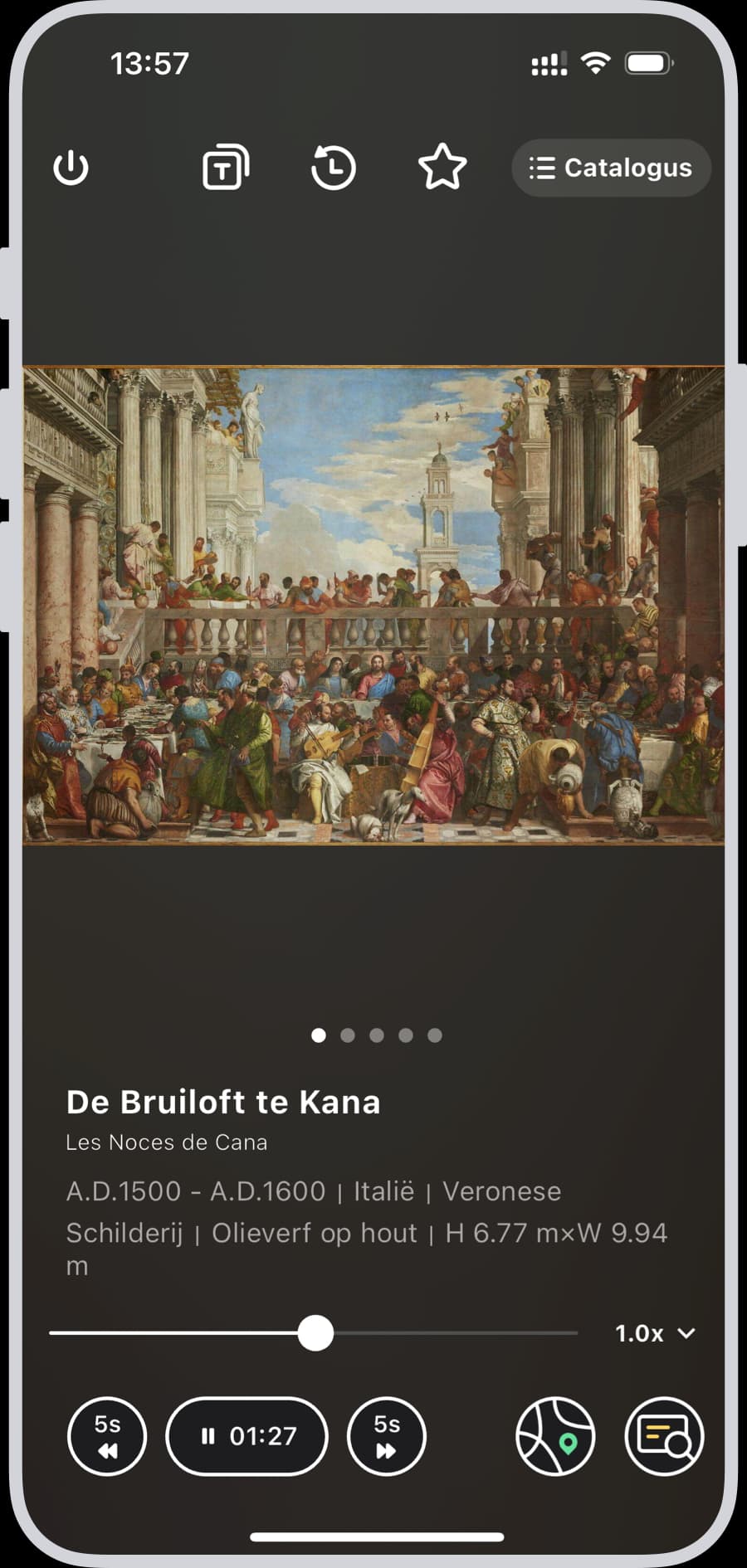Open the Catalogus list

pyautogui.click(x=612, y=168)
